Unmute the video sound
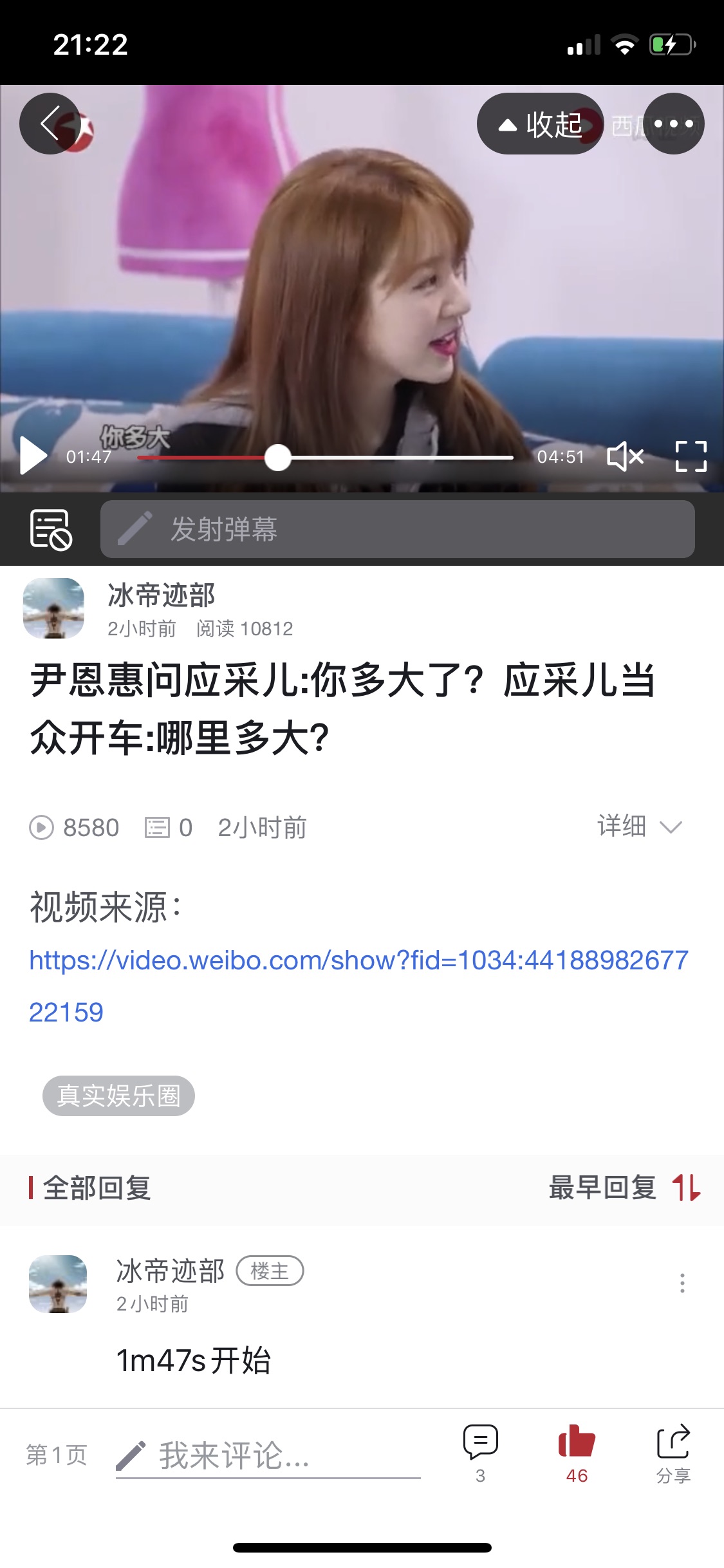This screenshot has height=1568, width=724. [625, 456]
